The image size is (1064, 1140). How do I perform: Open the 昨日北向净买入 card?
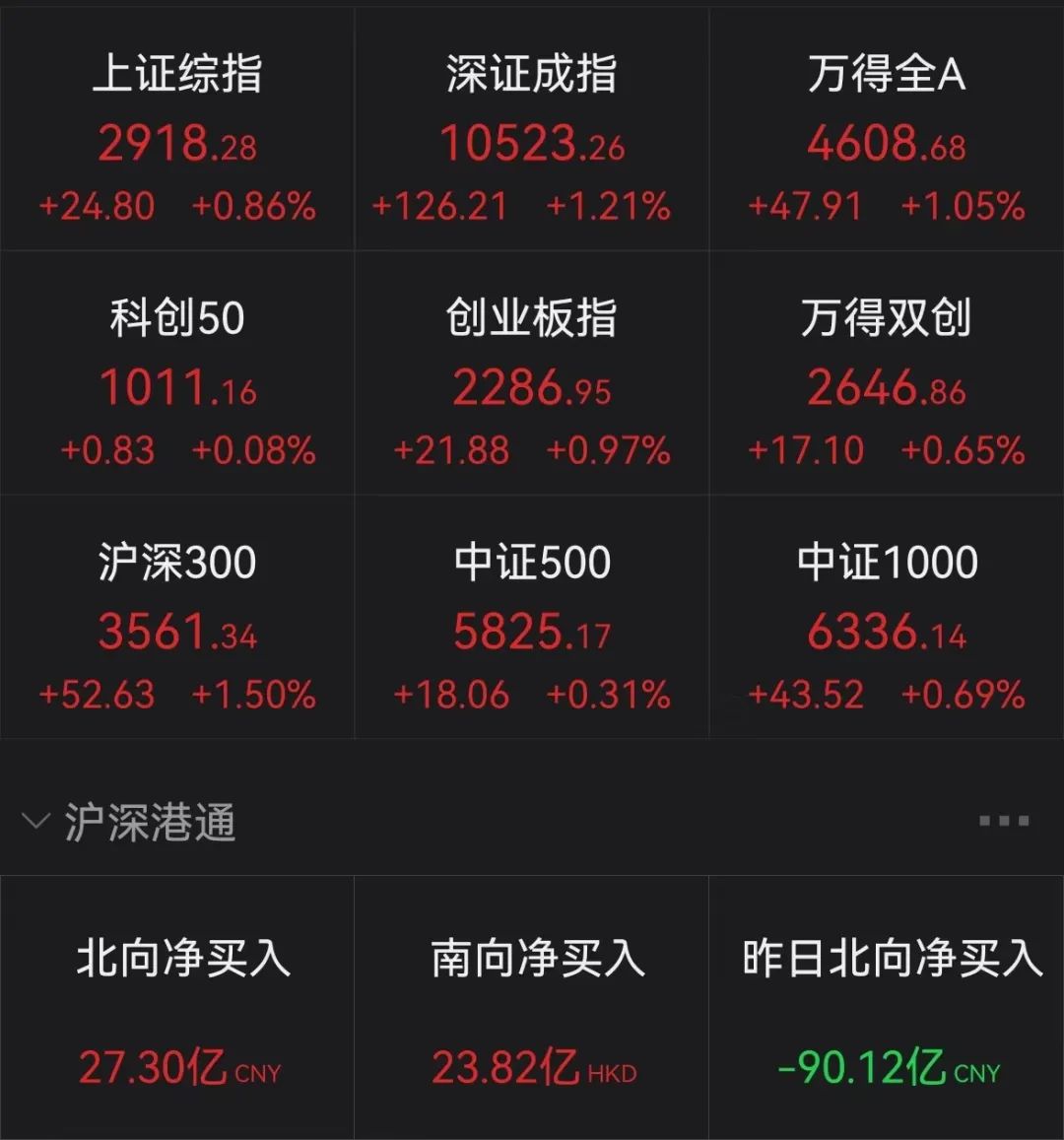(x=886, y=1007)
